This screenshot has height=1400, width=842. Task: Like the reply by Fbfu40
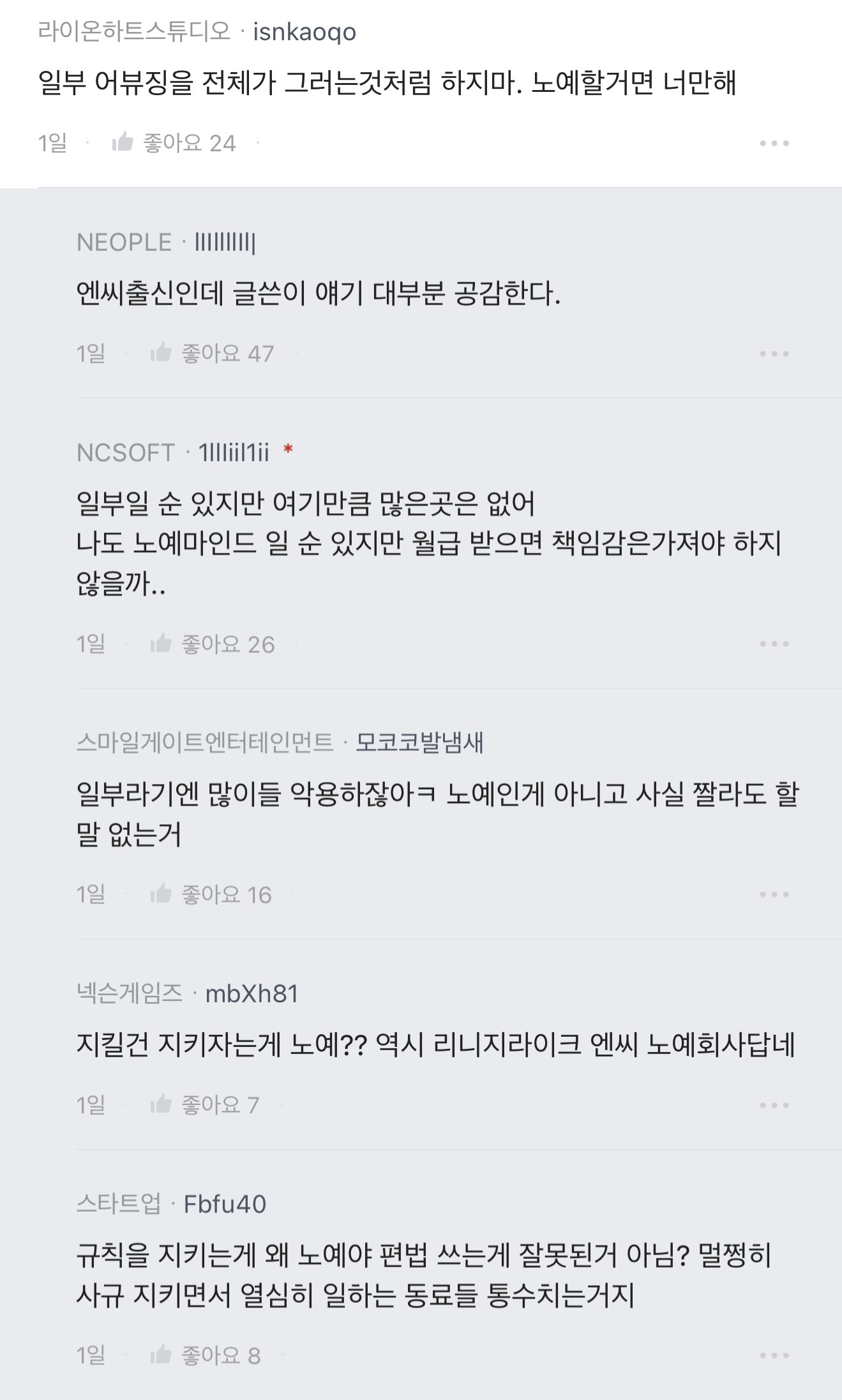(162, 1355)
